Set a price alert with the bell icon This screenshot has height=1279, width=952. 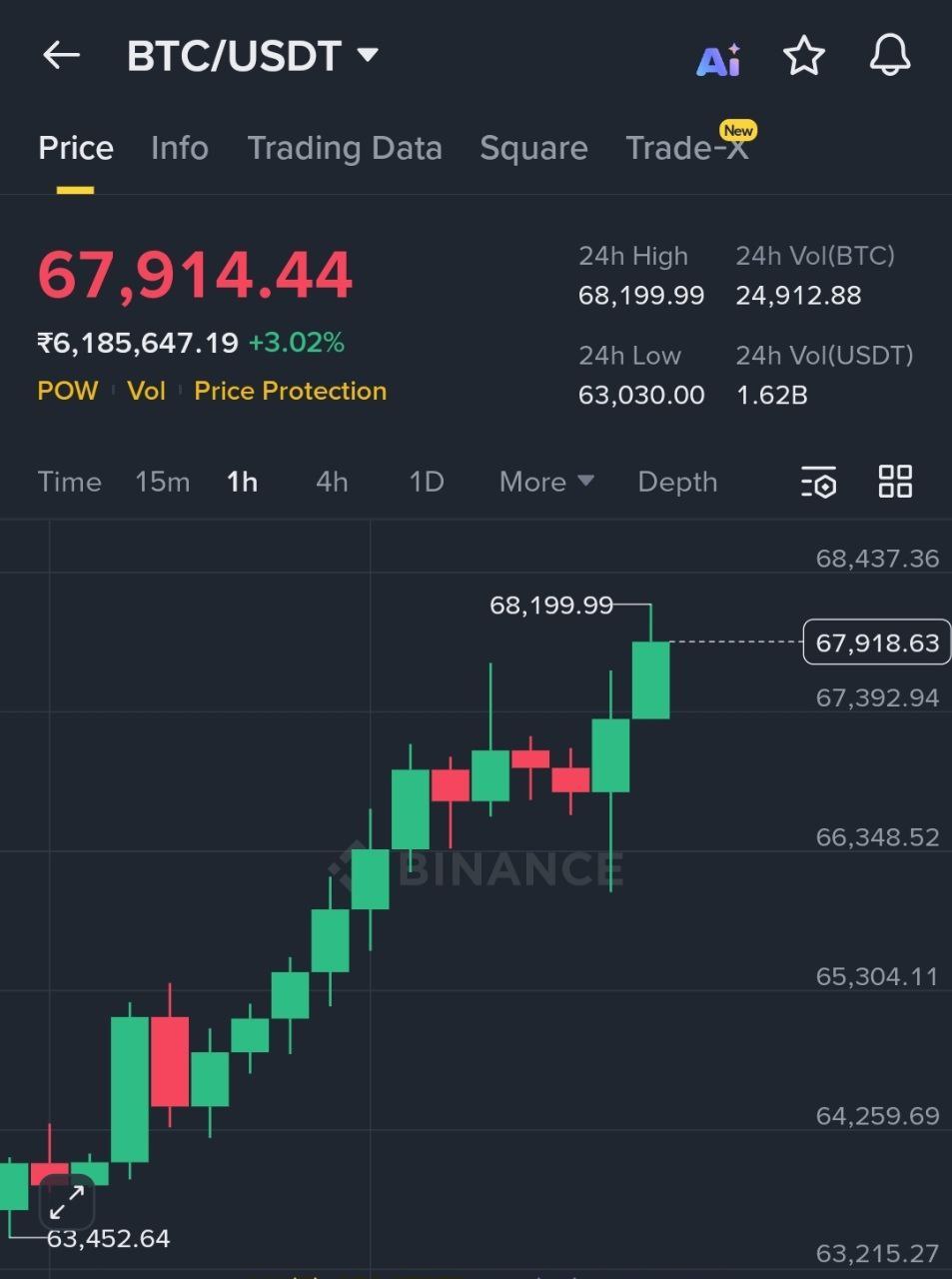point(889,56)
